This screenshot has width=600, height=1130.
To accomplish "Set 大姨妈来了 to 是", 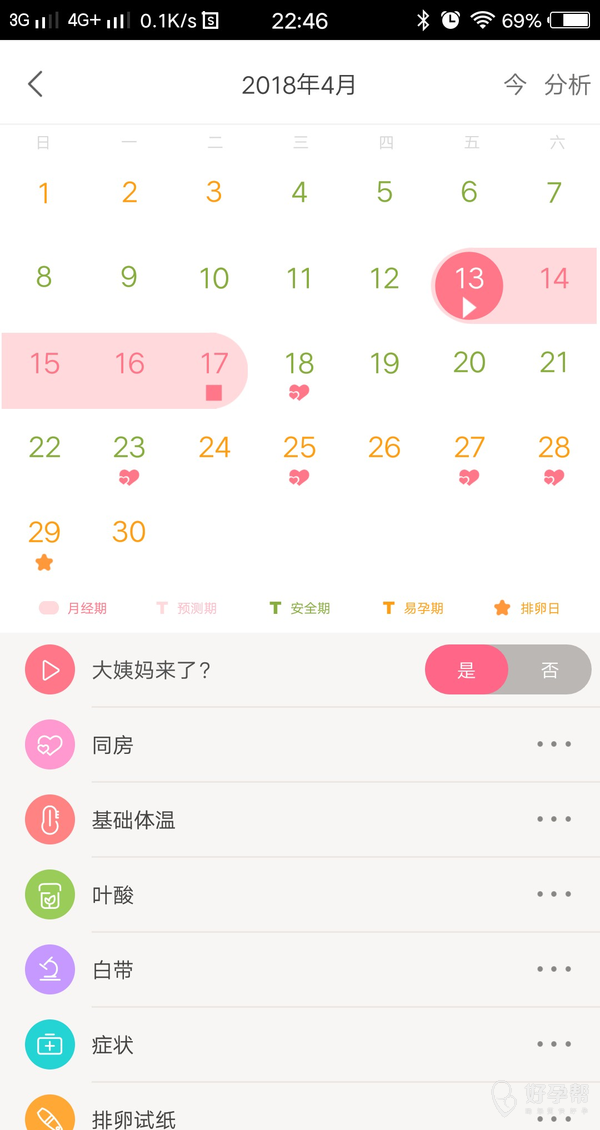I will point(467,670).
